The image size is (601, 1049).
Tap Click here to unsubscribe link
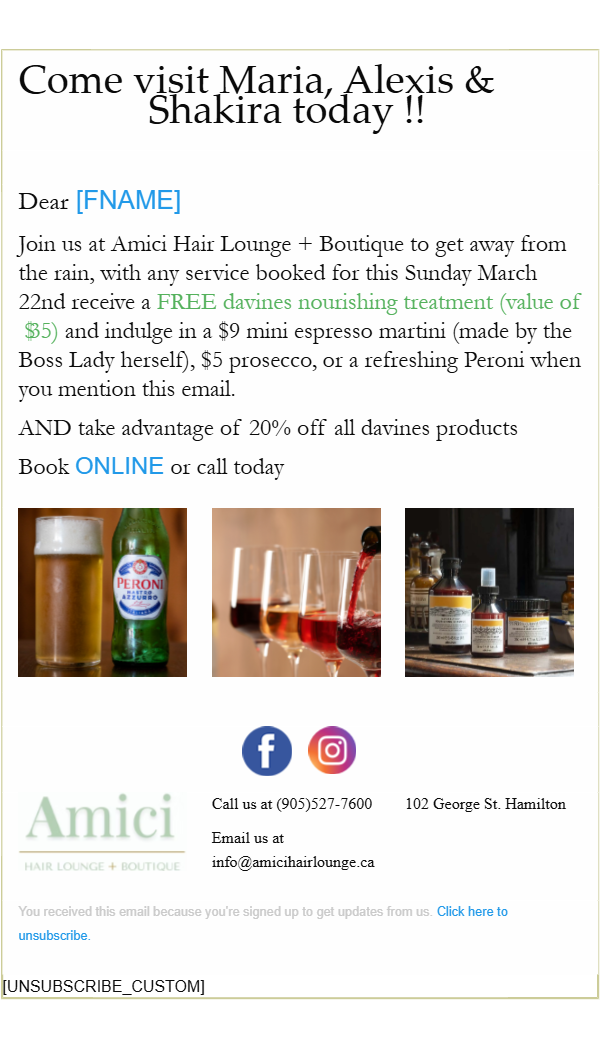click(x=471, y=912)
